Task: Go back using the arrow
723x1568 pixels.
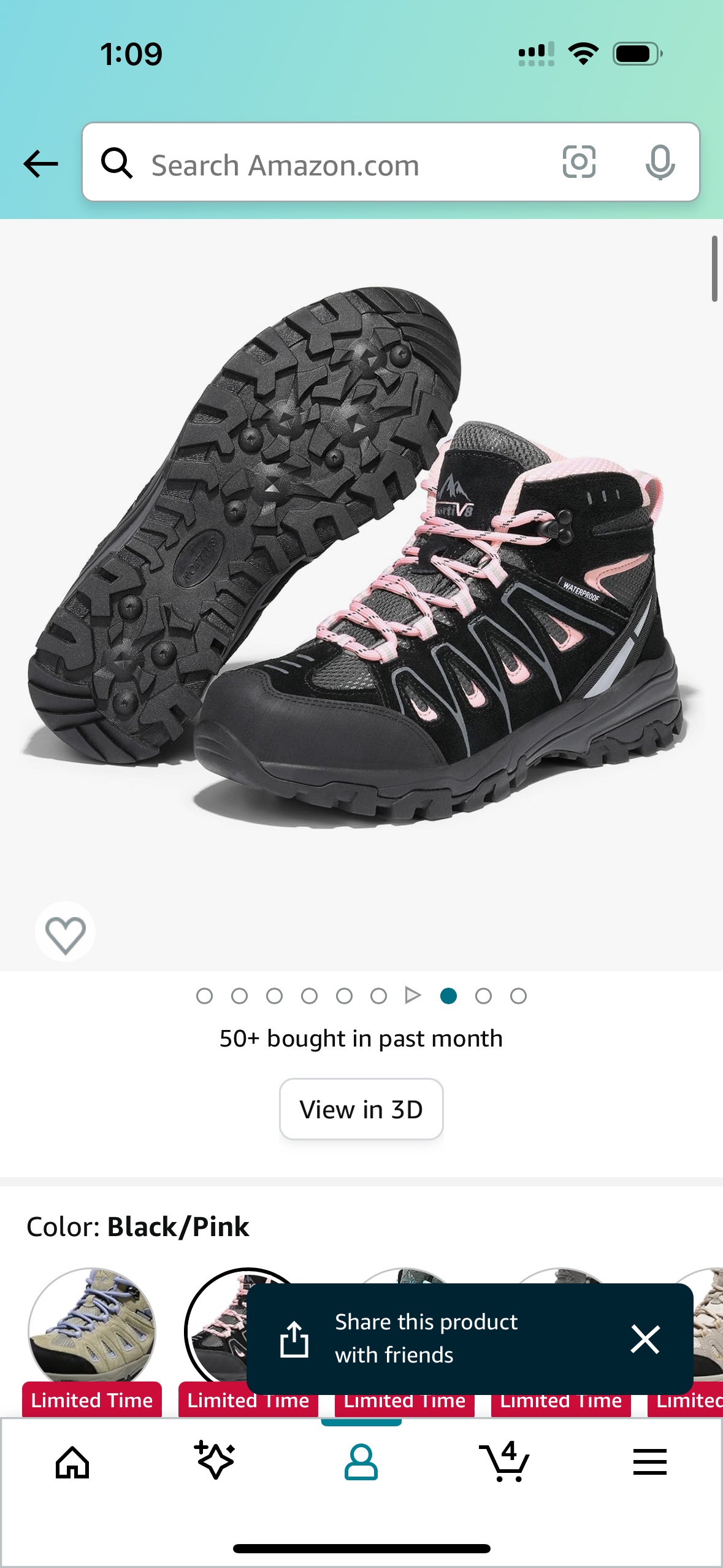Action: coord(40,164)
